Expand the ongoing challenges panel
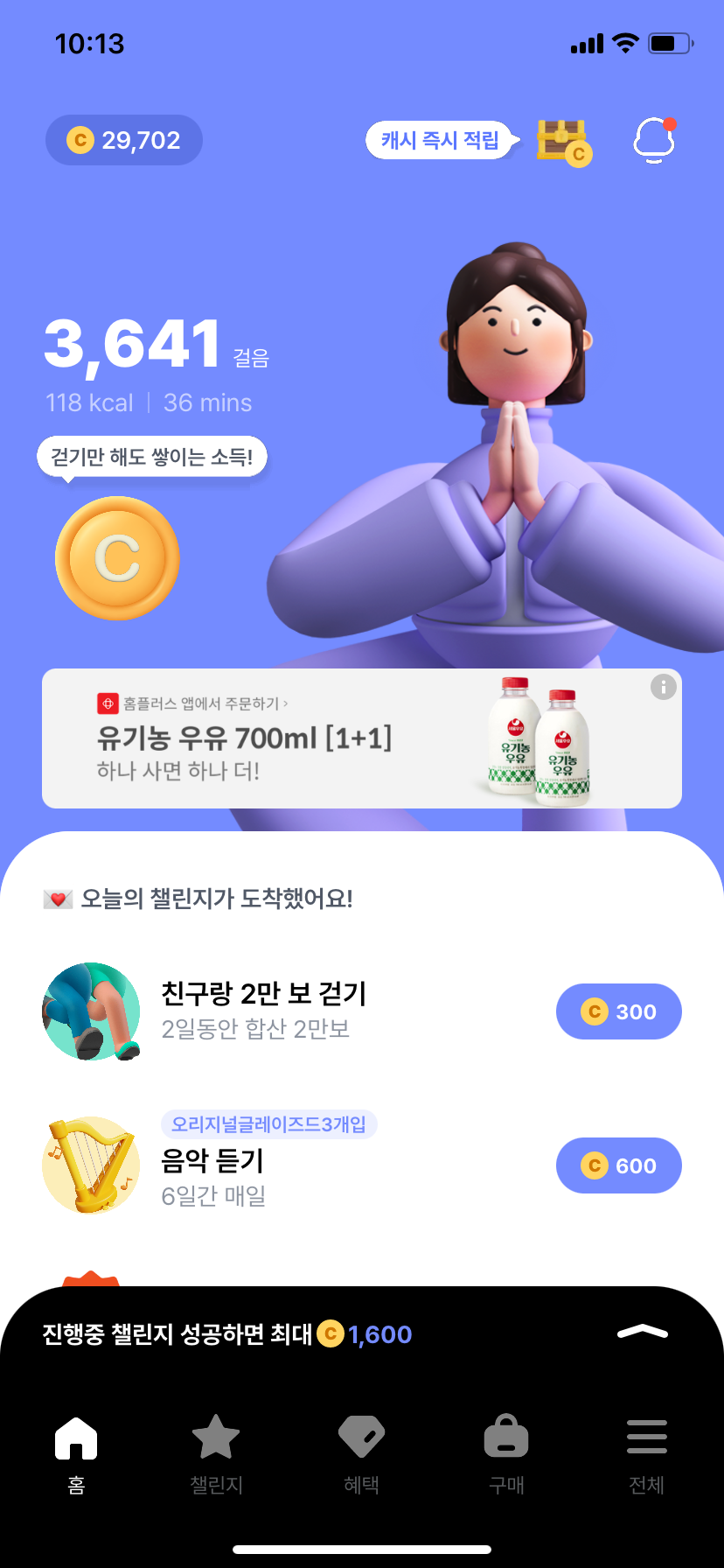This screenshot has height=1568, width=724. tap(642, 1333)
